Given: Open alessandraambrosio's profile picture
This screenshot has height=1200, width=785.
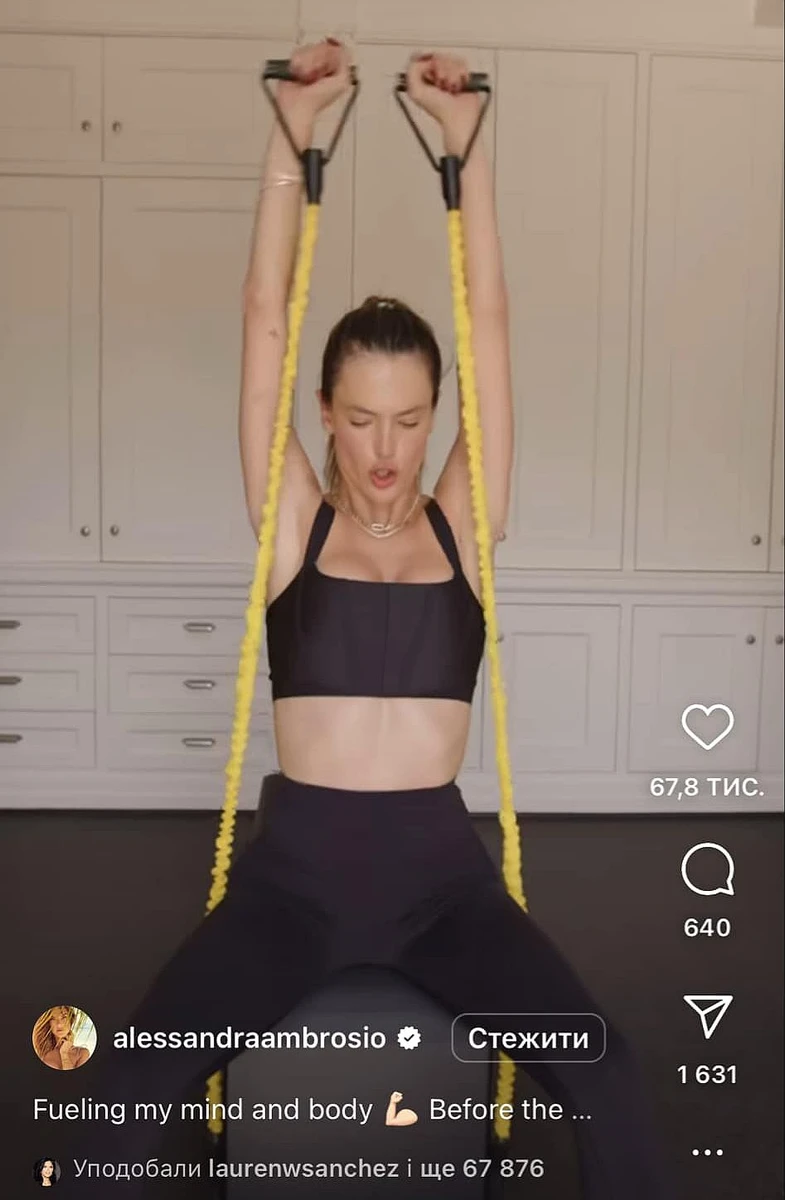Looking at the screenshot, I should (x=64, y=1038).
